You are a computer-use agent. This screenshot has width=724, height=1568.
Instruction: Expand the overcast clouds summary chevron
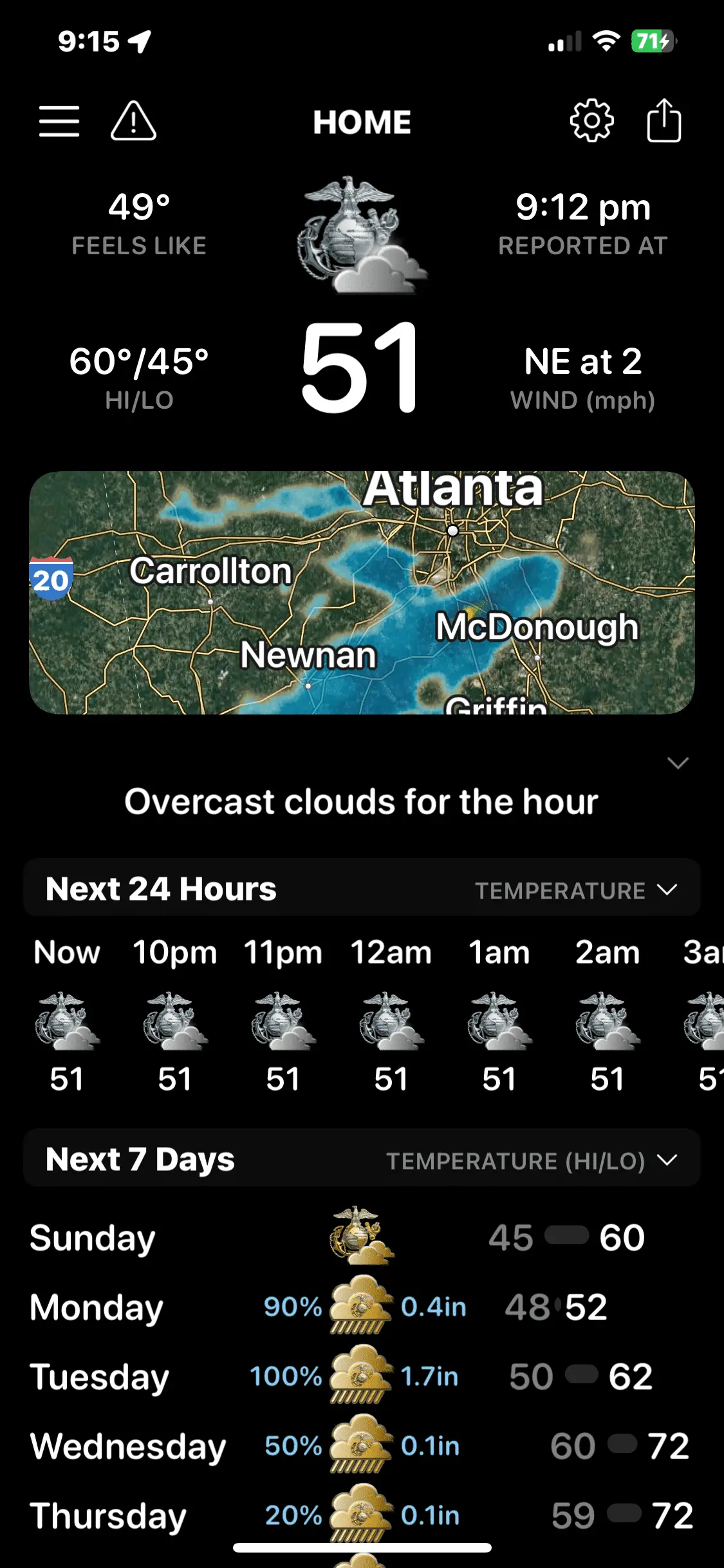678,763
